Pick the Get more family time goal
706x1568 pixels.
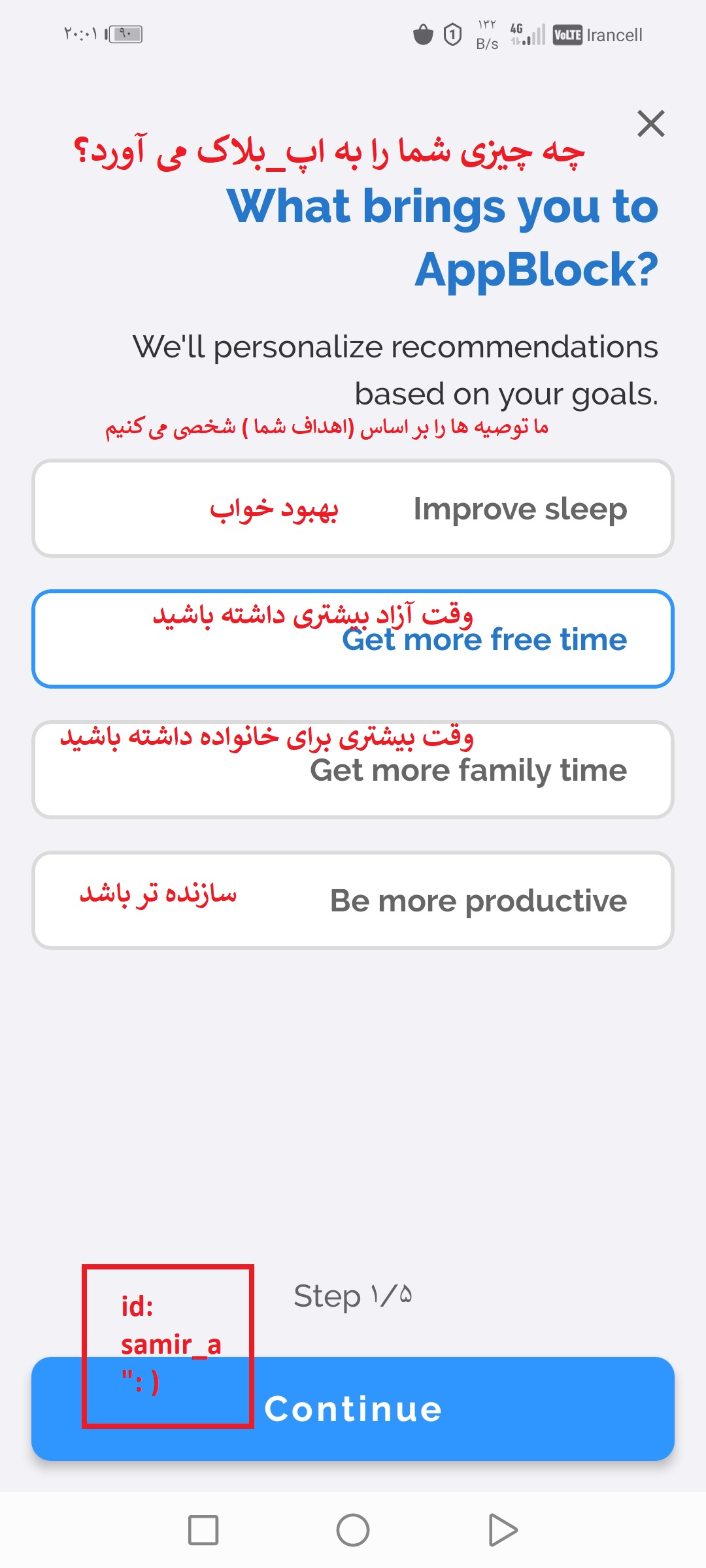(353, 770)
